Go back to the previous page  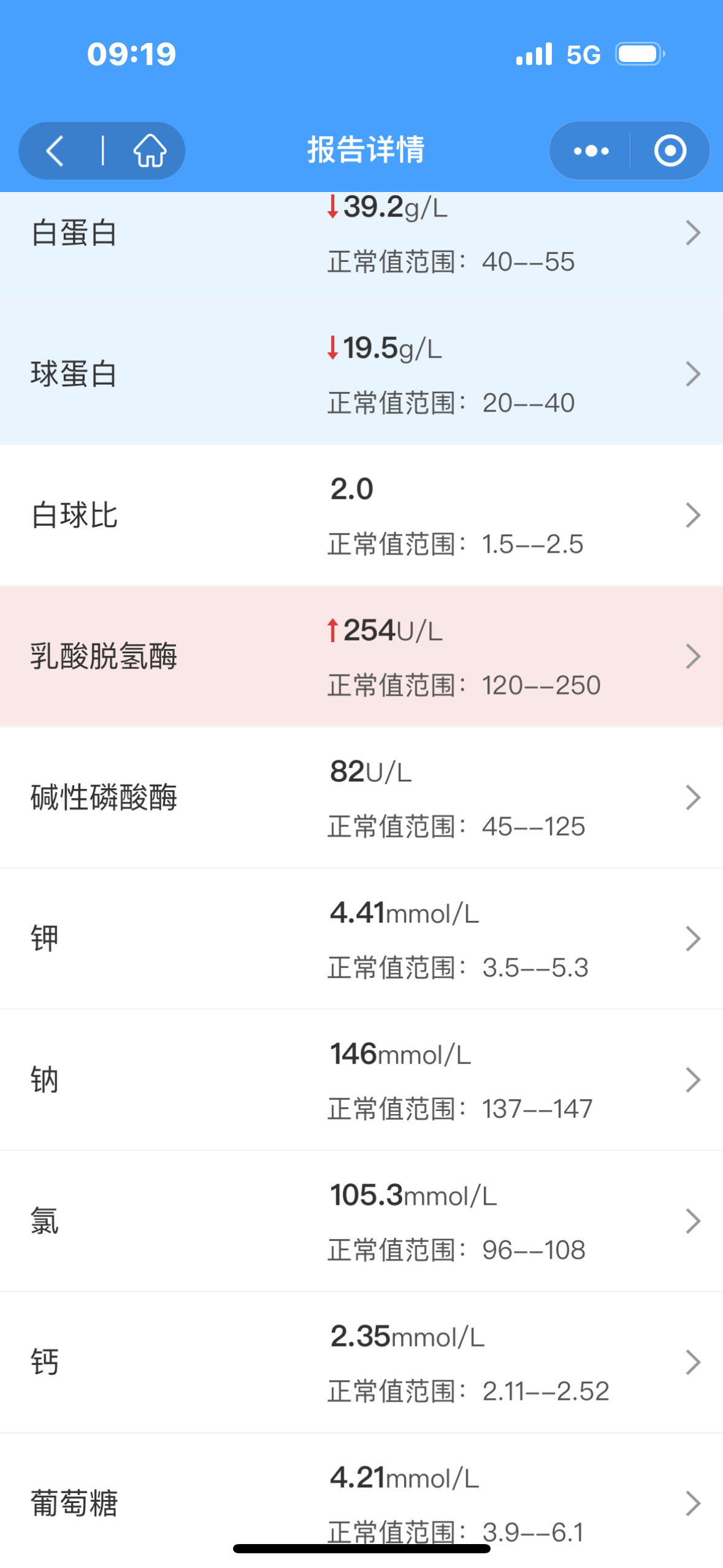[56, 151]
